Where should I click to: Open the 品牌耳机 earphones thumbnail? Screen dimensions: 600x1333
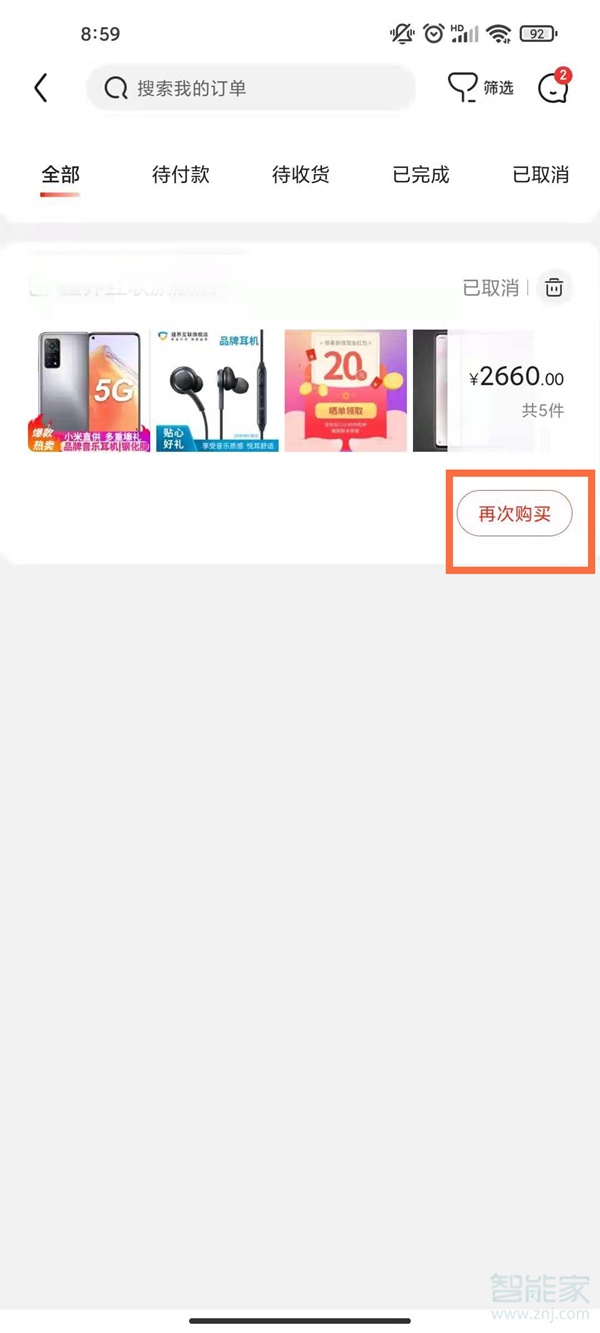coord(217,391)
